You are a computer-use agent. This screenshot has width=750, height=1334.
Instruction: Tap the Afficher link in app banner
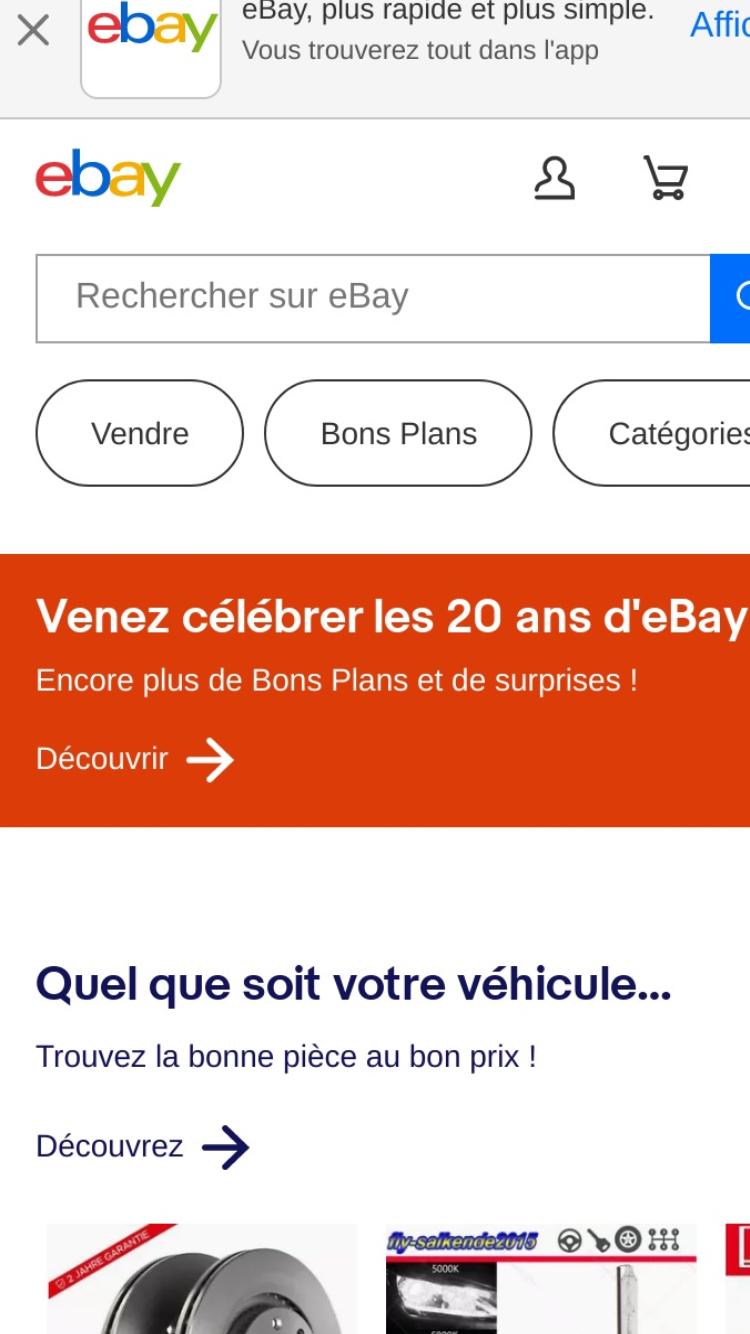click(720, 24)
